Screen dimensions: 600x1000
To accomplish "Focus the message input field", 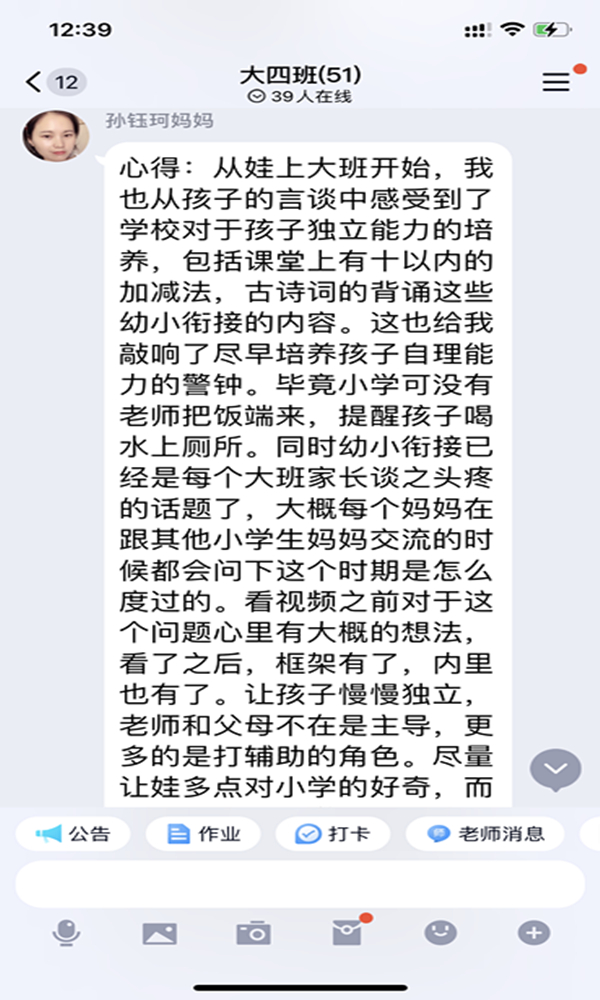I will pyautogui.click(x=300, y=884).
